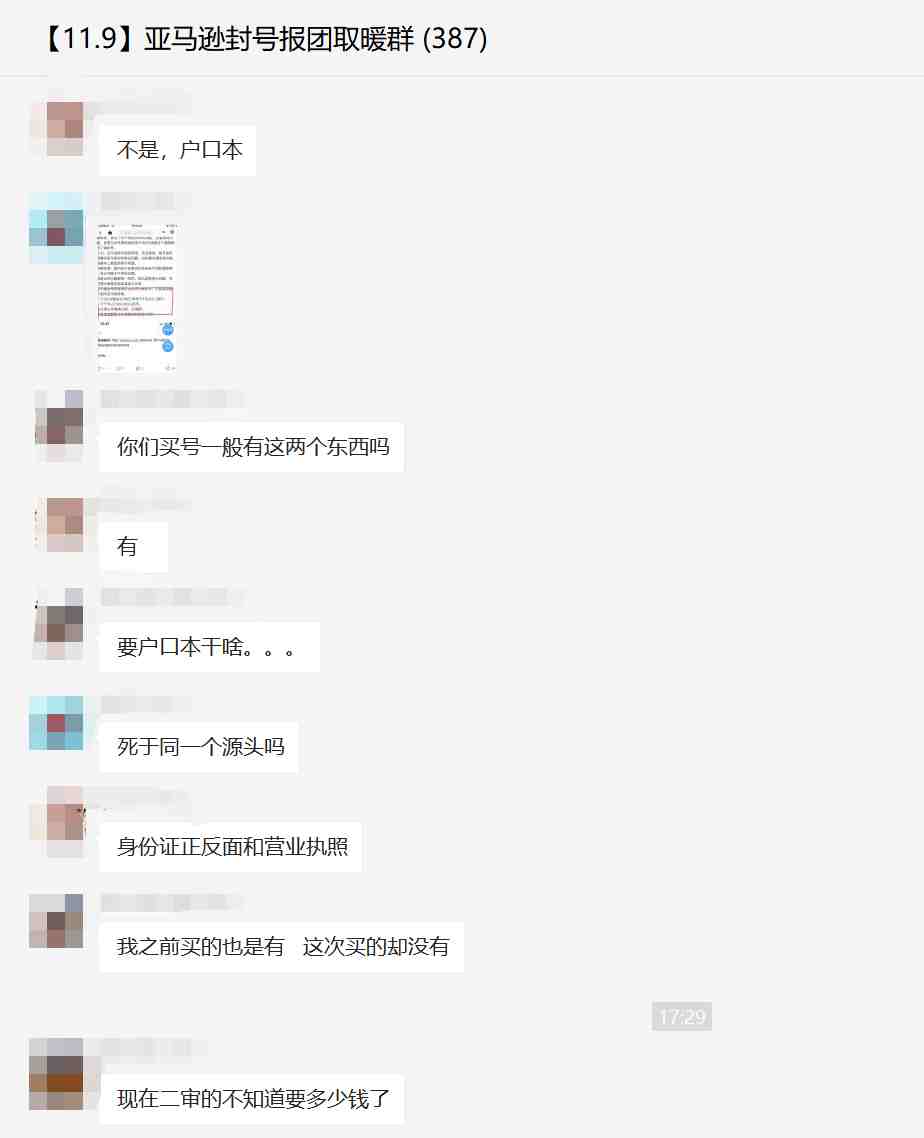The image size is (924, 1138).
Task: View profile of sender of "现在二审的不知道要多少钱了"
Action: click(57, 1074)
